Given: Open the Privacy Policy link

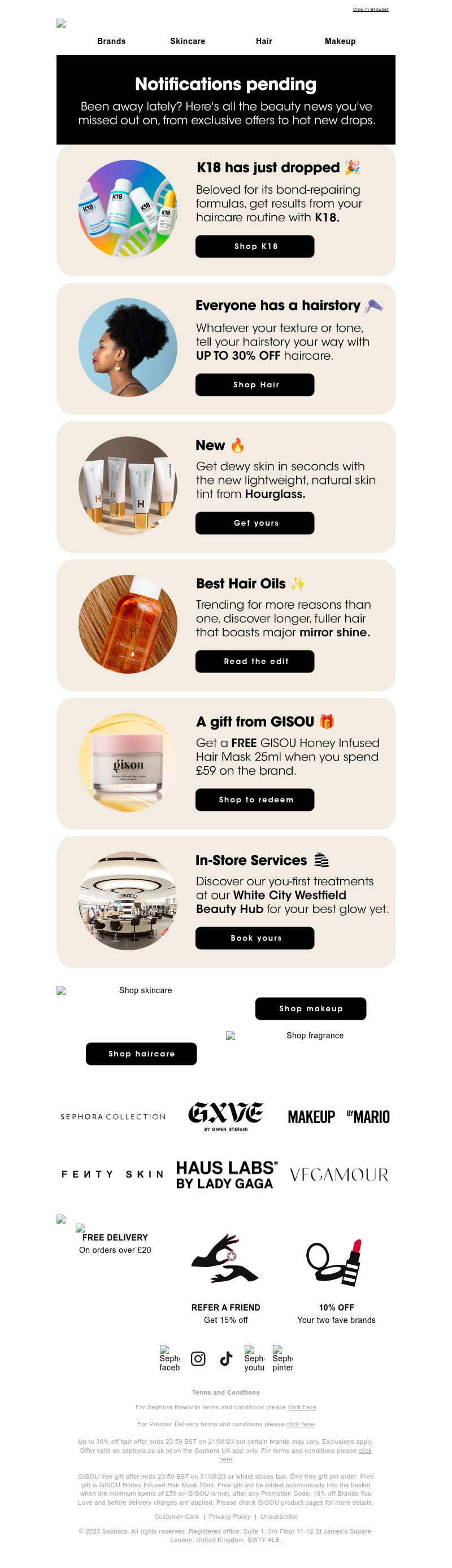Looking at the screenshot, I should coord(229,1516).
